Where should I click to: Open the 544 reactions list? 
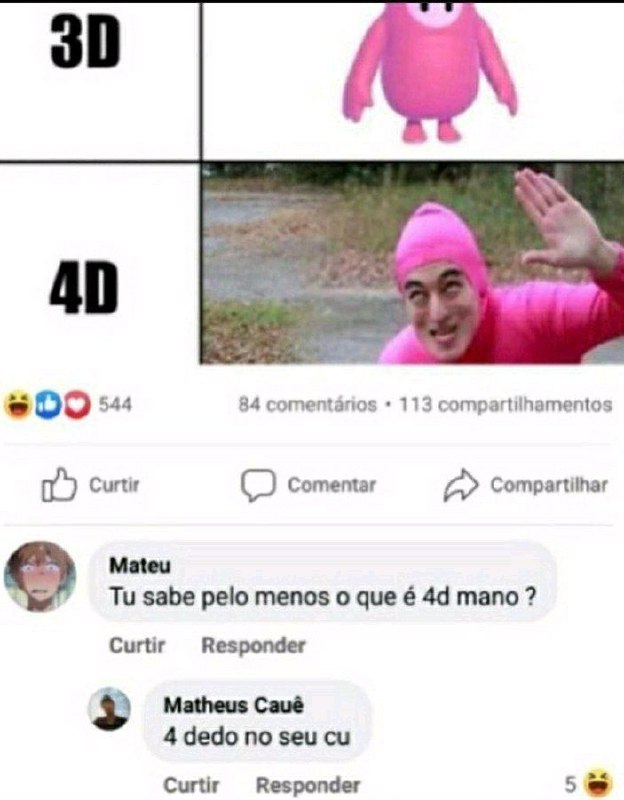pos(67,405)
